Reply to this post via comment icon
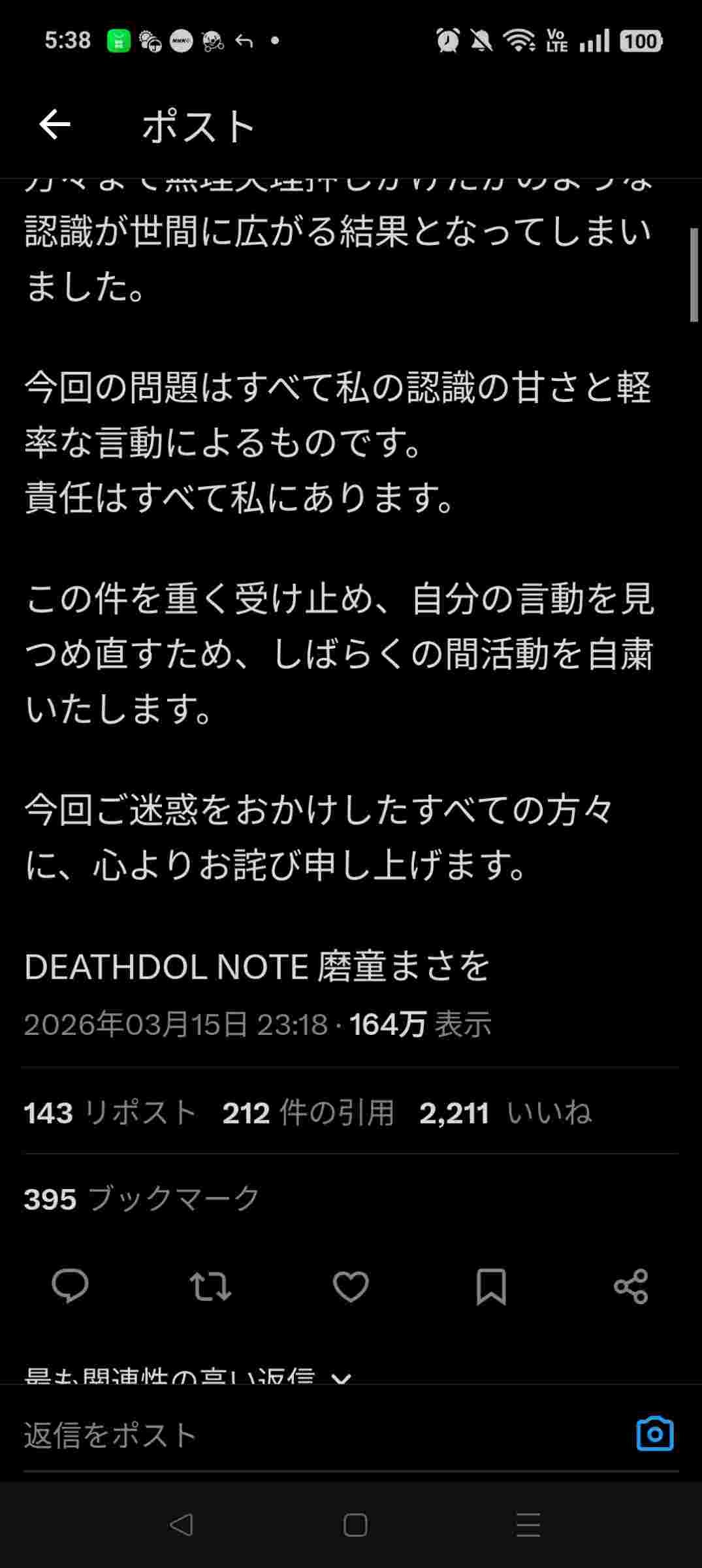 pyautogui.click(x=70, y=1286)
